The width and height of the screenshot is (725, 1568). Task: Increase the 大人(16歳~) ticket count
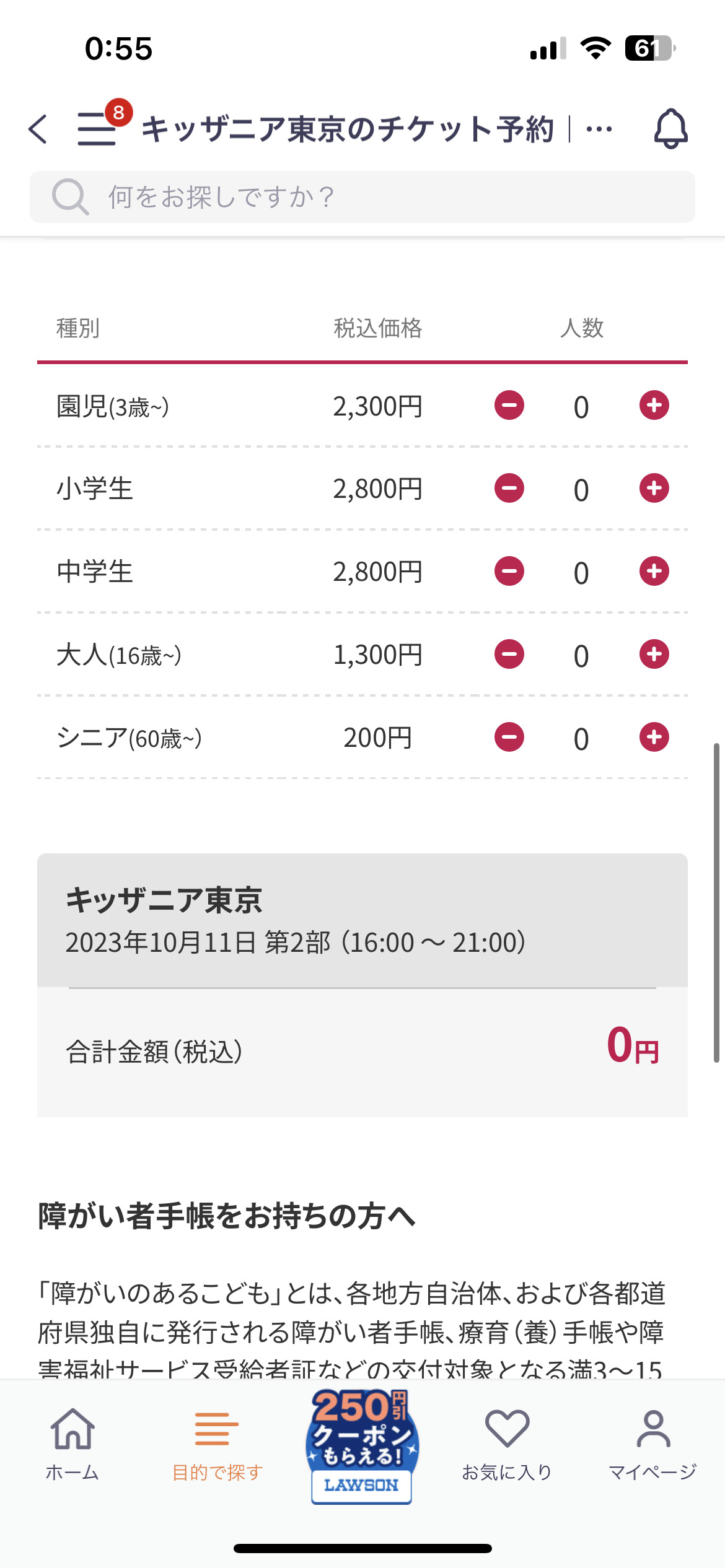click(x=654, y=655)
